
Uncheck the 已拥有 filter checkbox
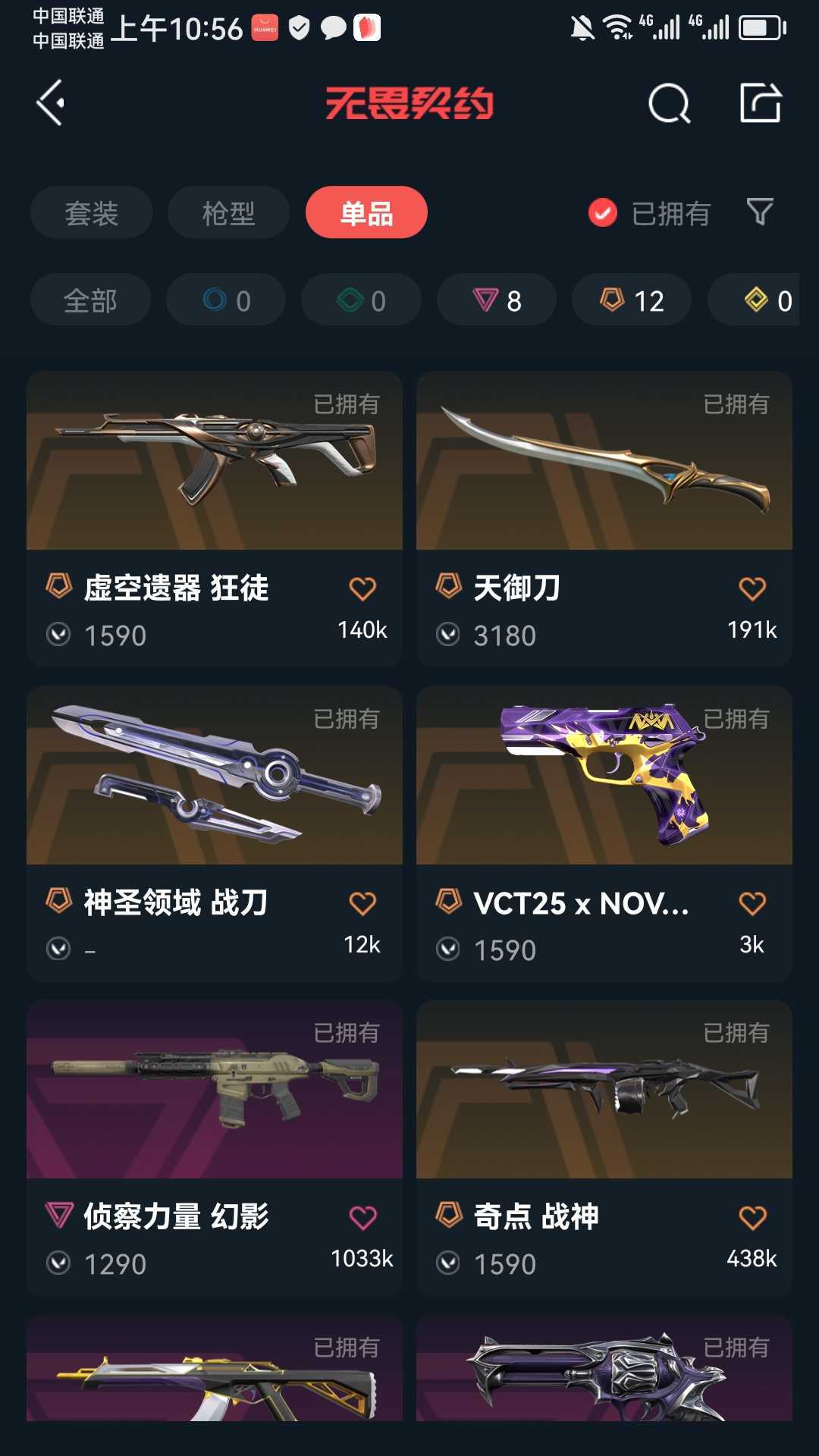tap(603, 213)
